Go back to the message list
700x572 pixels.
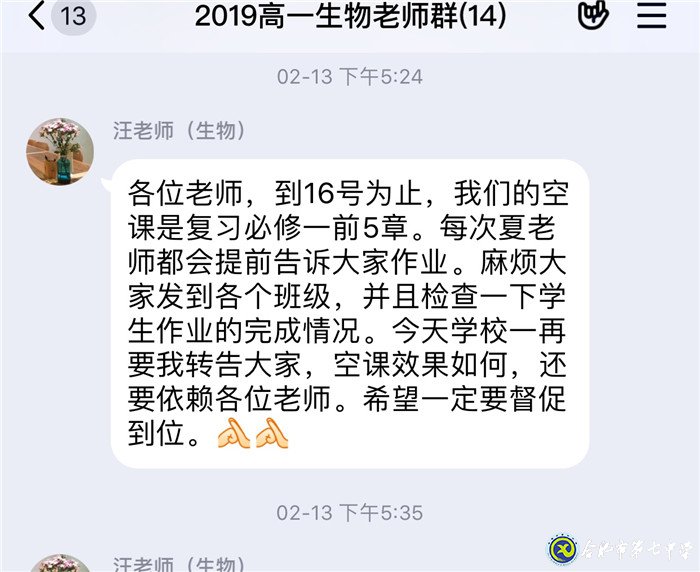38,17
